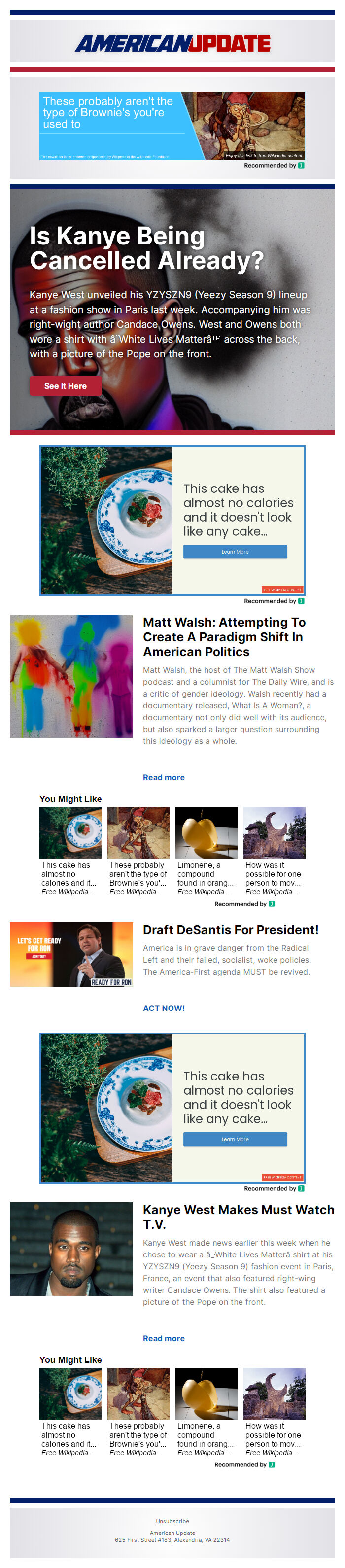Screen dimensions: 345x1568
Task: Open the DeSantis Ready for Ron image
Action: (71, 954)
